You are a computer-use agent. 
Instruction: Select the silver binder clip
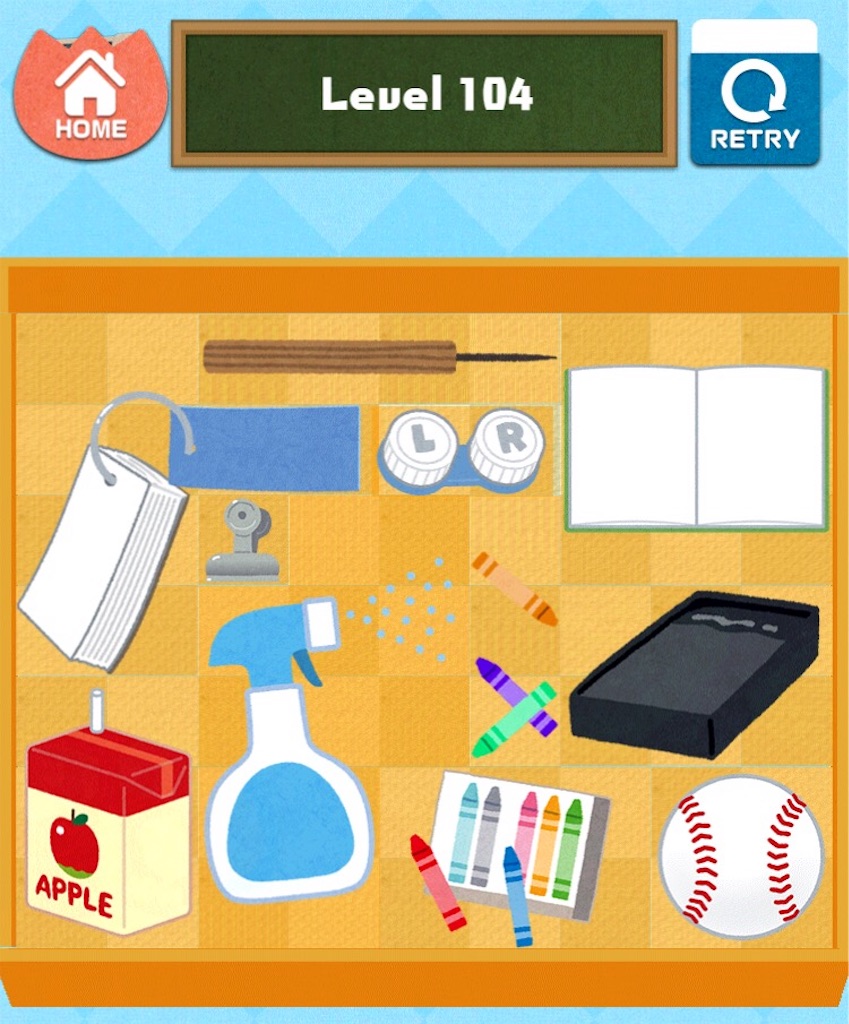tap(243, 542)
